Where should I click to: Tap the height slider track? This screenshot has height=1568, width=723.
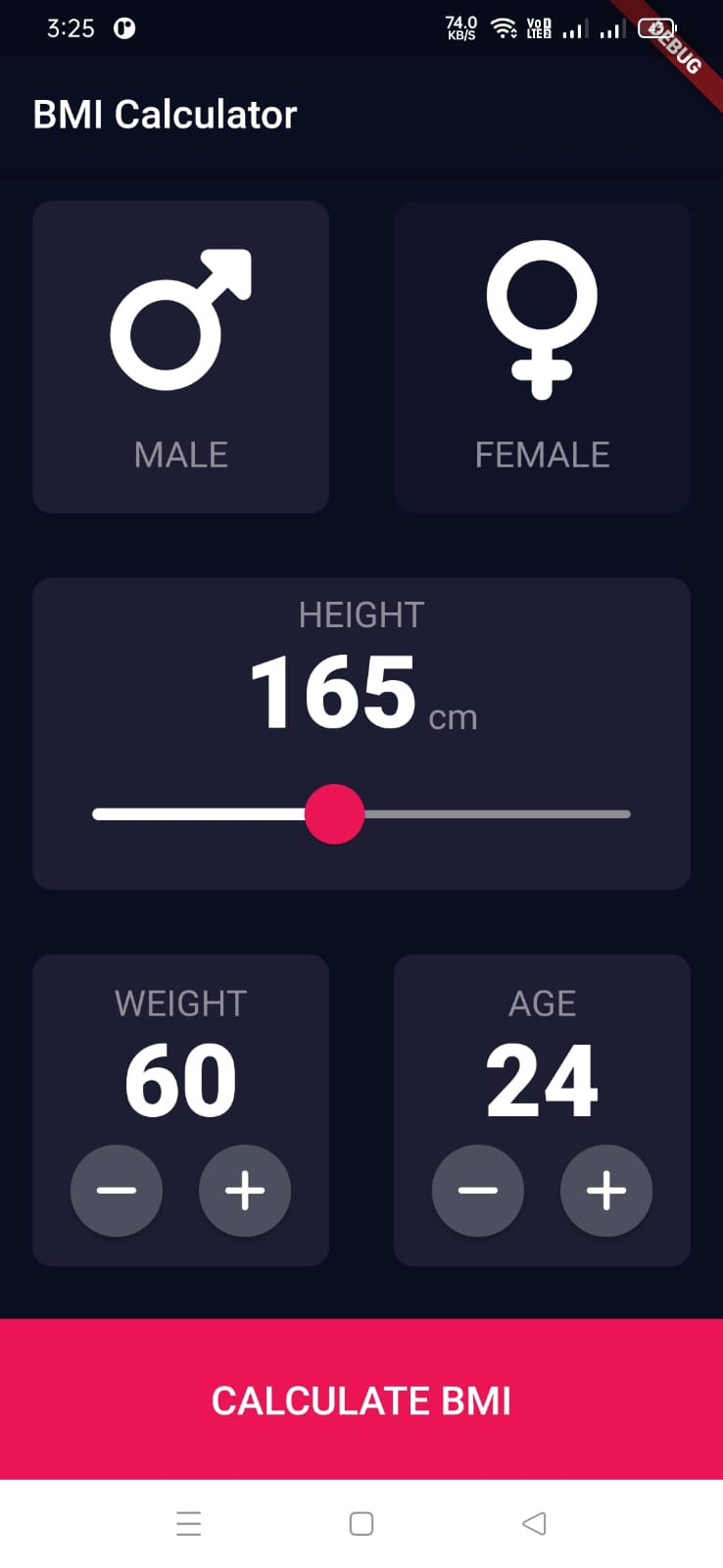coord(361,813)
